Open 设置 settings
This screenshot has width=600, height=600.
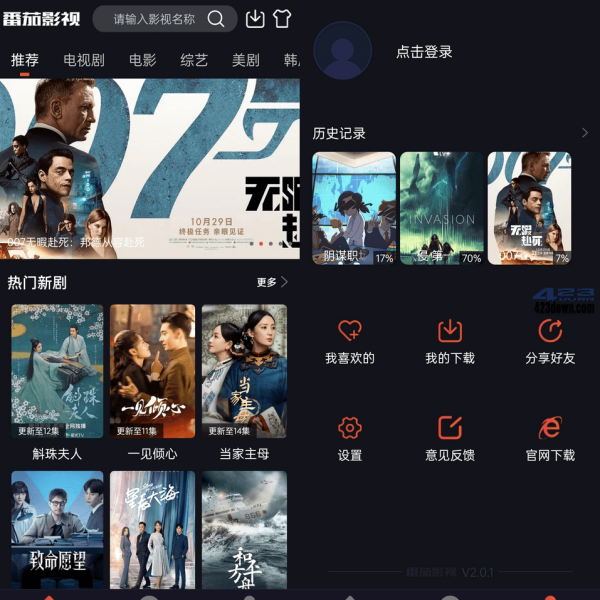pos(350,438)
